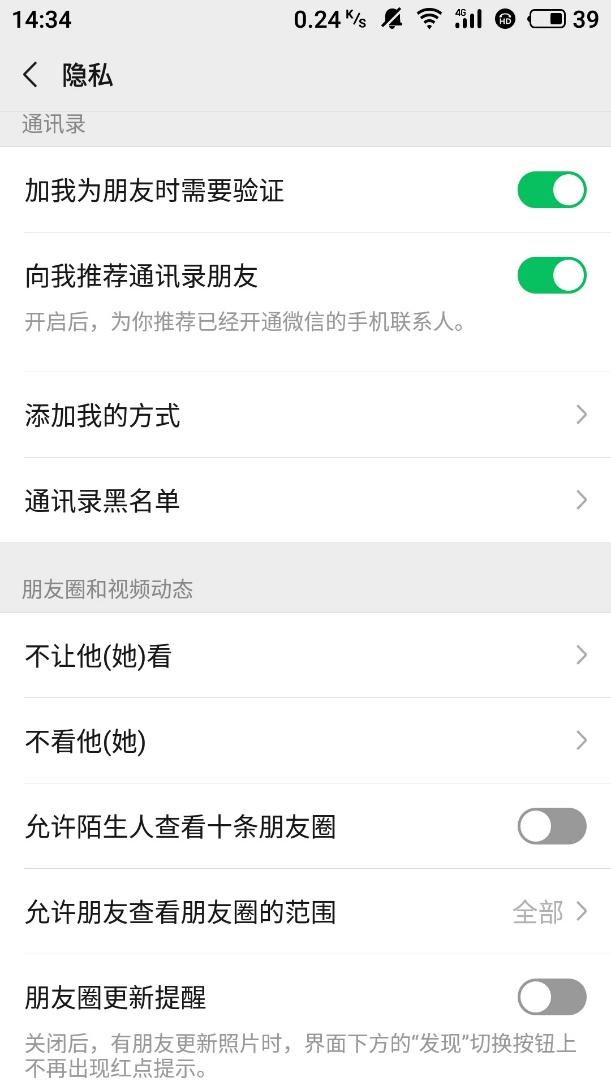Turn on 朋友圈更新提醒 switch
Screen dimensions: 611x1086
pyautogui.click(x=551, y=997)
